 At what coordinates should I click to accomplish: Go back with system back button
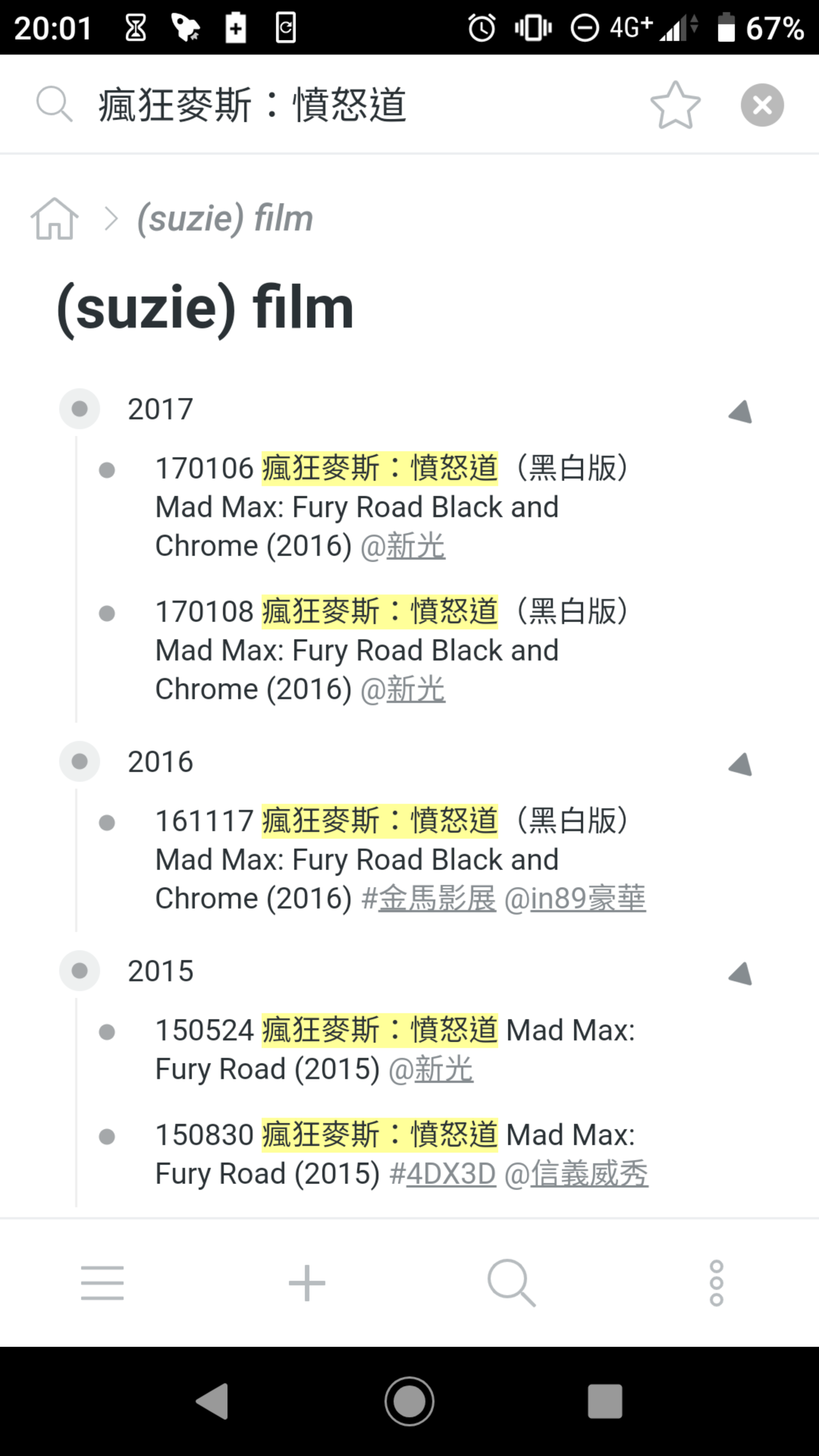[212, 1401]
